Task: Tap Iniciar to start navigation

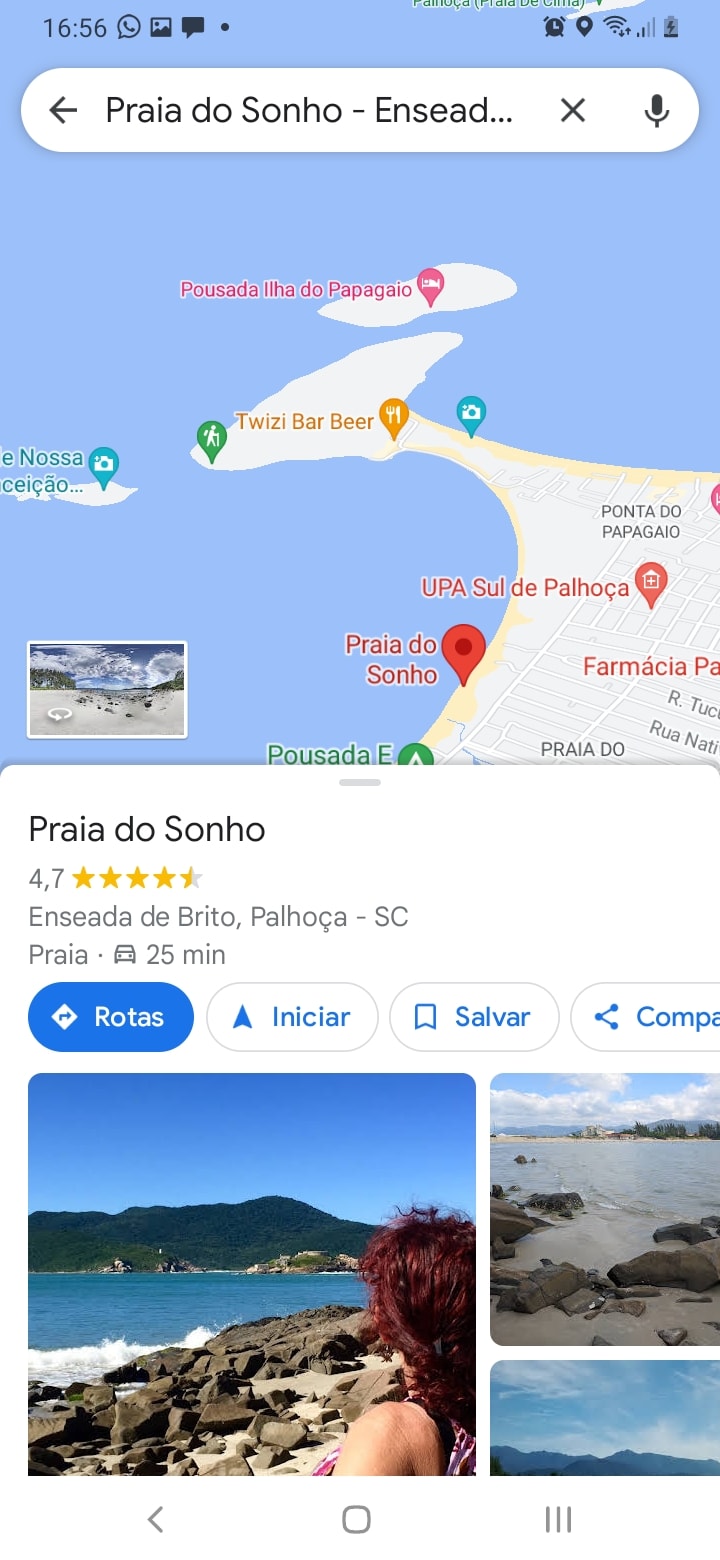Action: coord(292,1017)
